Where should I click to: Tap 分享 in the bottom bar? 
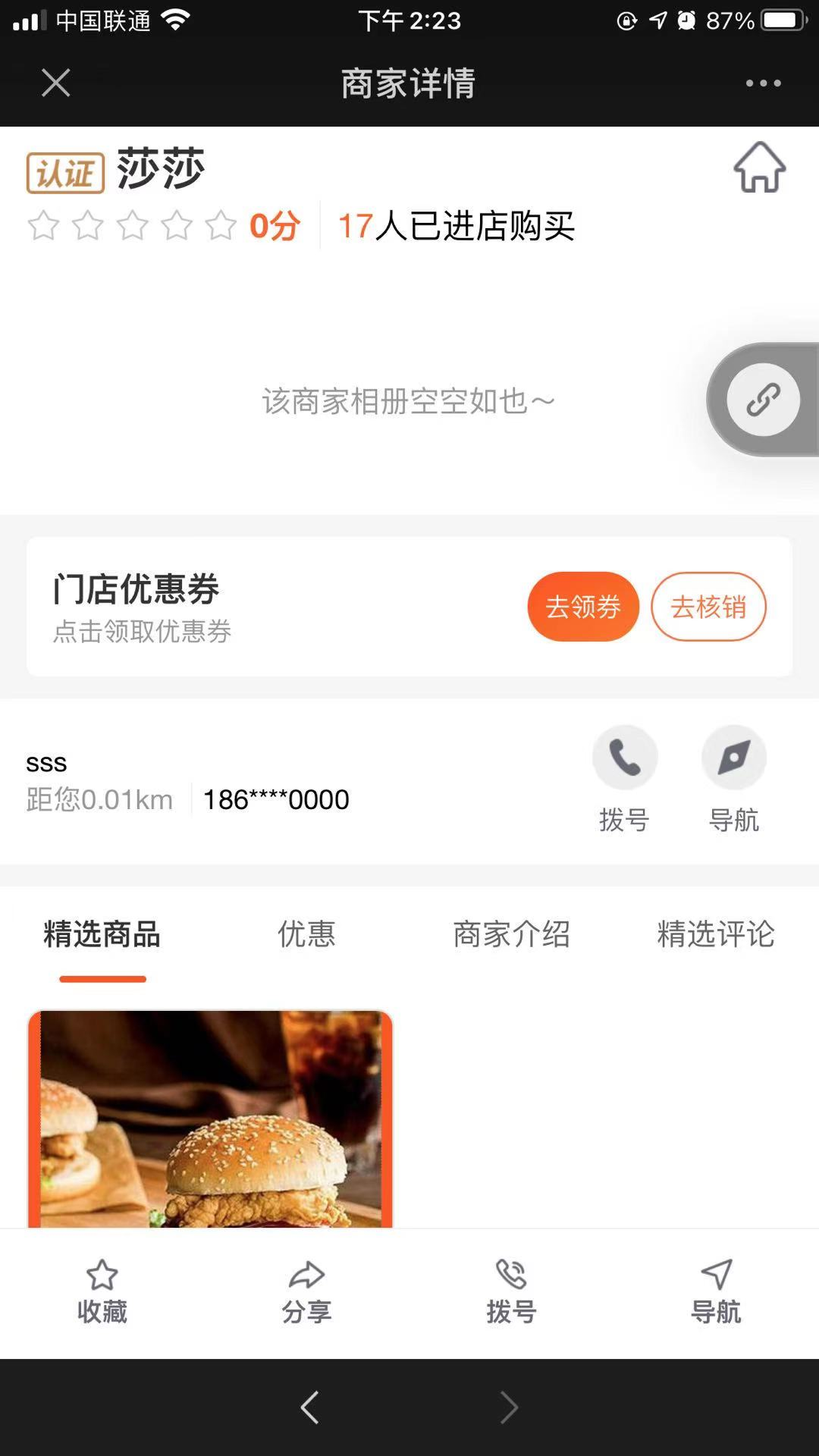[306, 1293]
